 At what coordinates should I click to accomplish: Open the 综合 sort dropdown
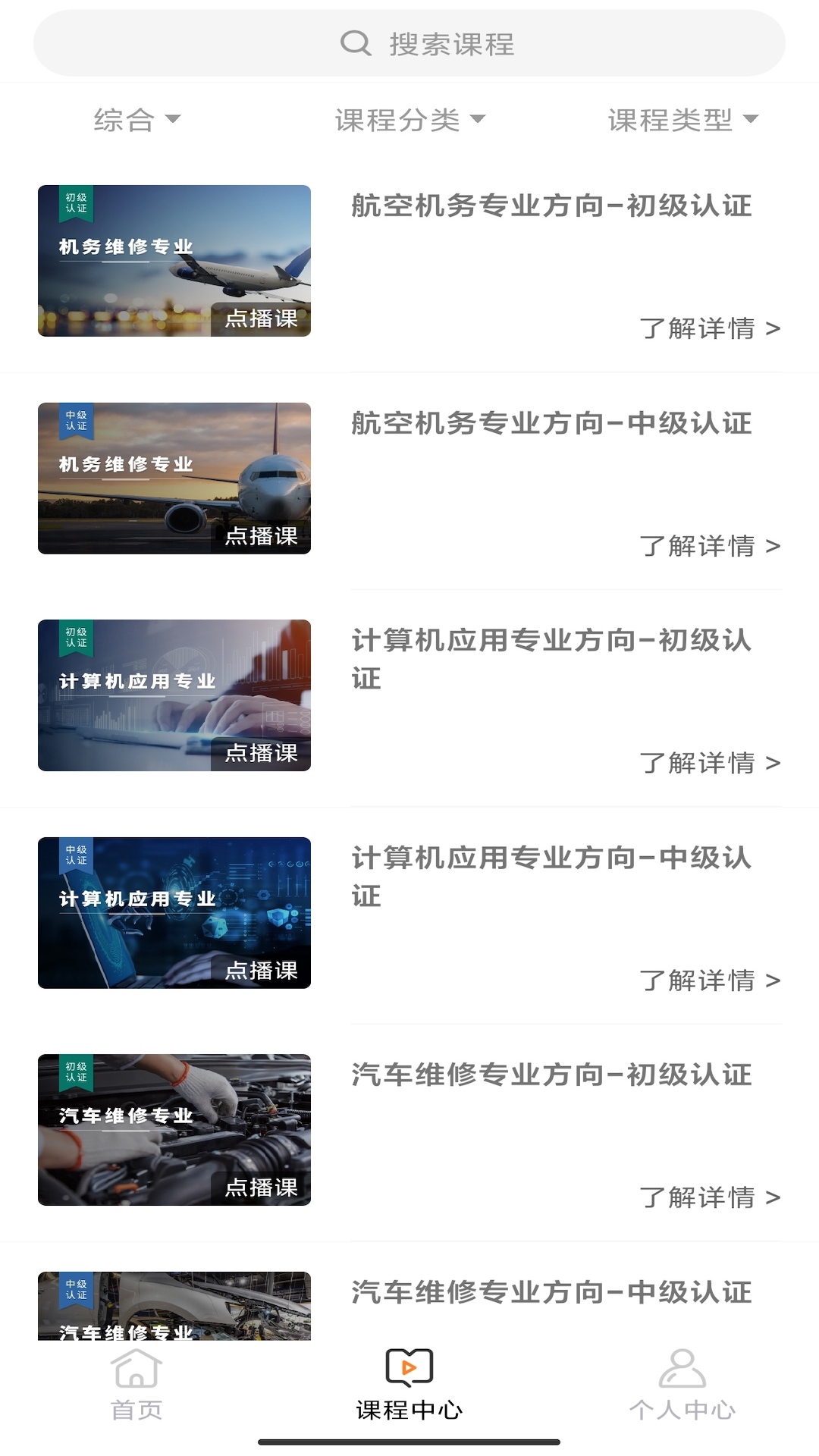click(x=136, y=119)
